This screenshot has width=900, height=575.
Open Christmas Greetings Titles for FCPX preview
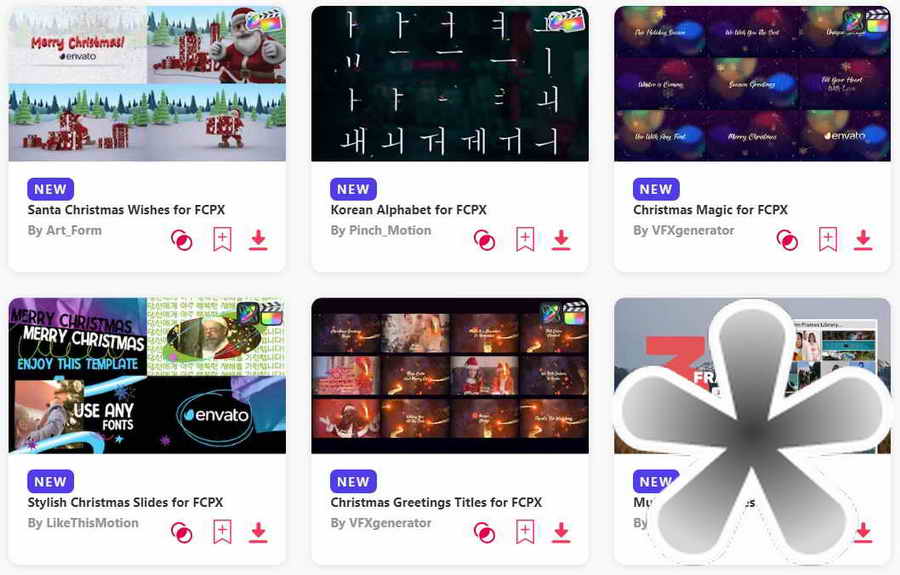(x=449, y=376)
